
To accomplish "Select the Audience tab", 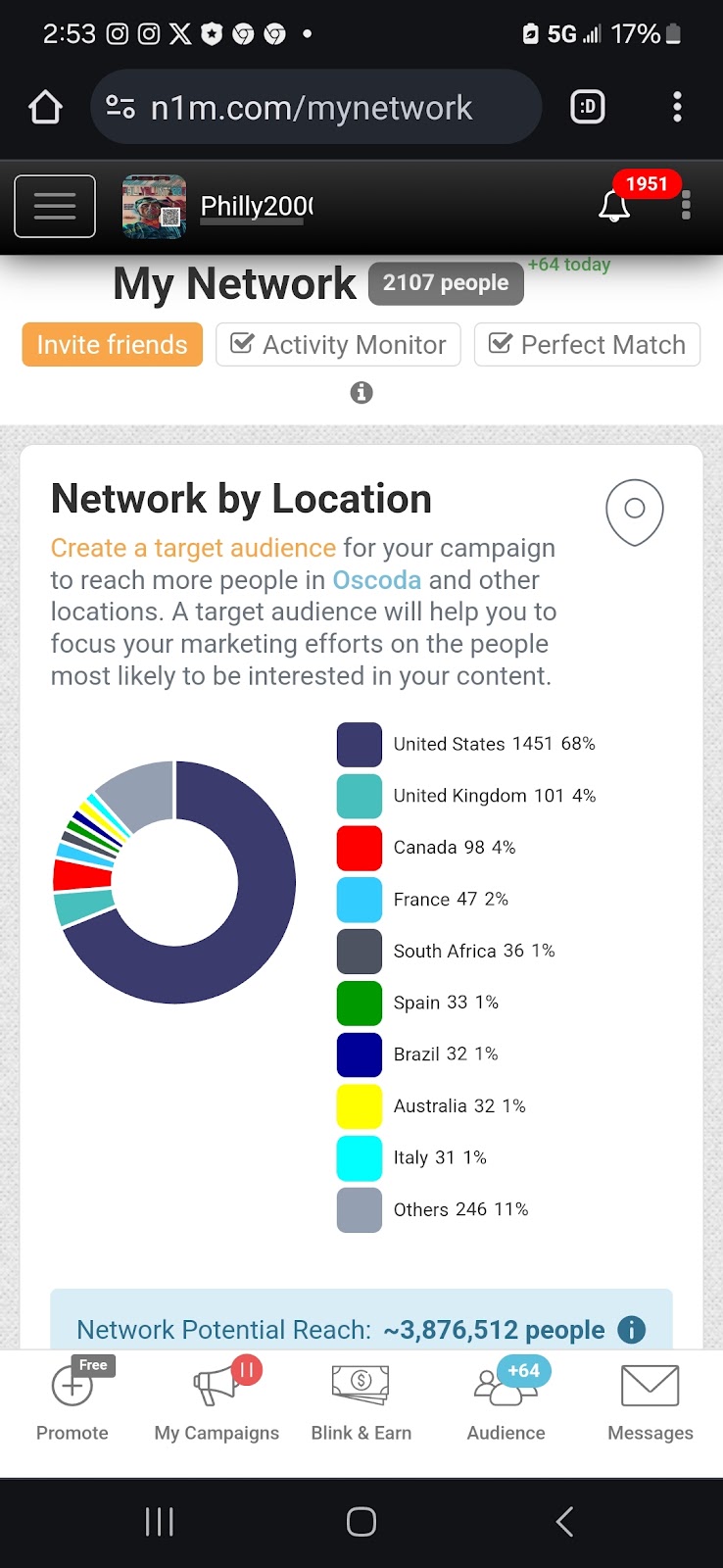I will (x=506, y=1399).
